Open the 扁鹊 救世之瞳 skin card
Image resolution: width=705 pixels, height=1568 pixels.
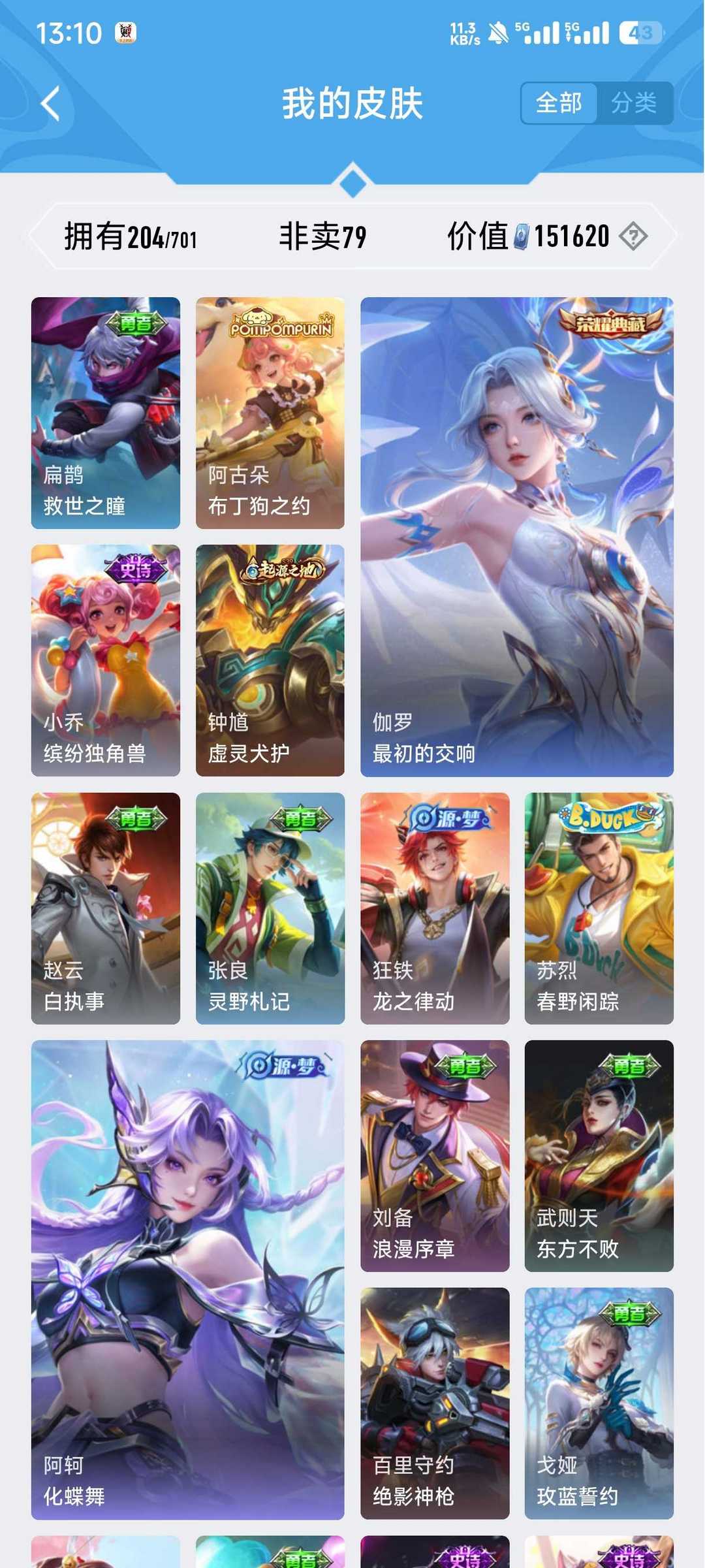pos(106,413)
